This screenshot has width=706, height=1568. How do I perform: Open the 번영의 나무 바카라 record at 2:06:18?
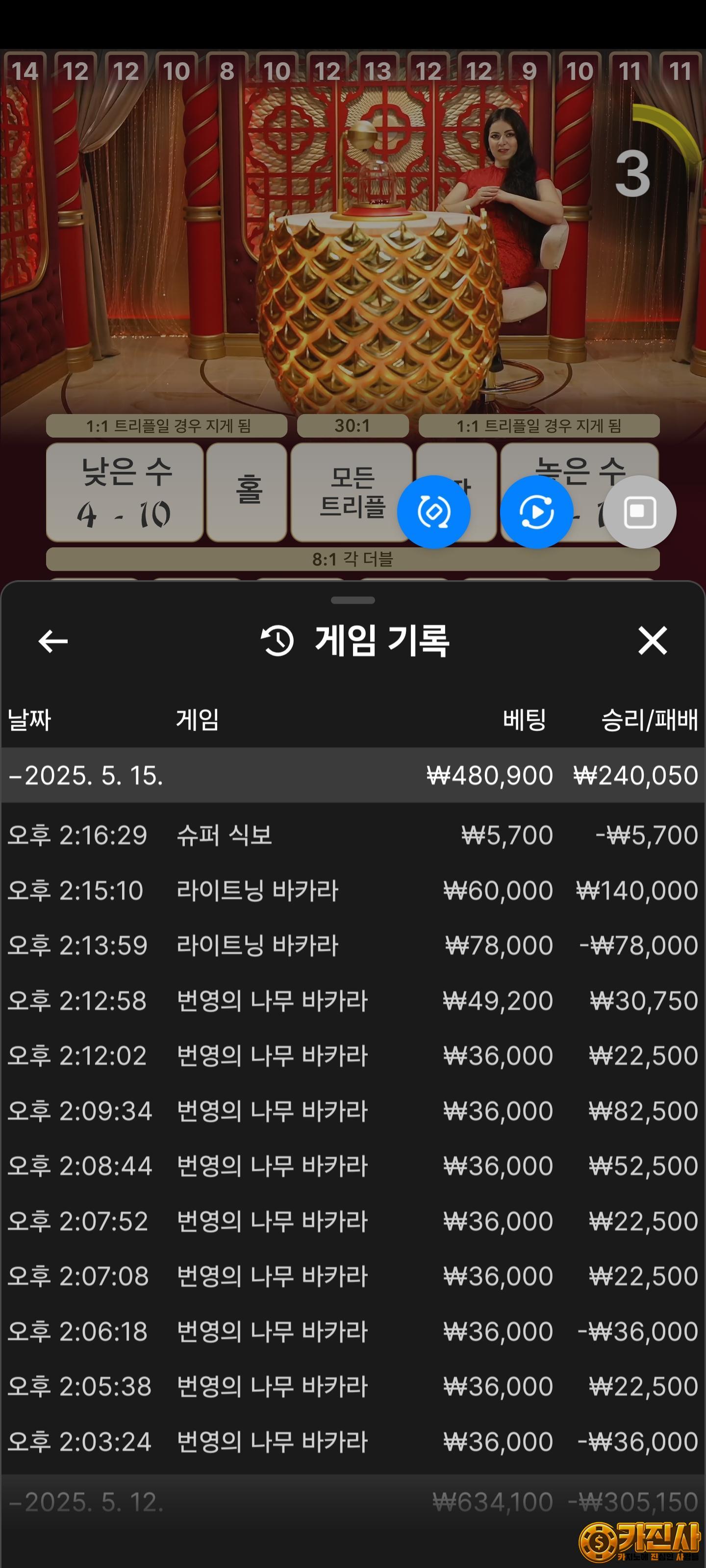tap(353, 1331)
